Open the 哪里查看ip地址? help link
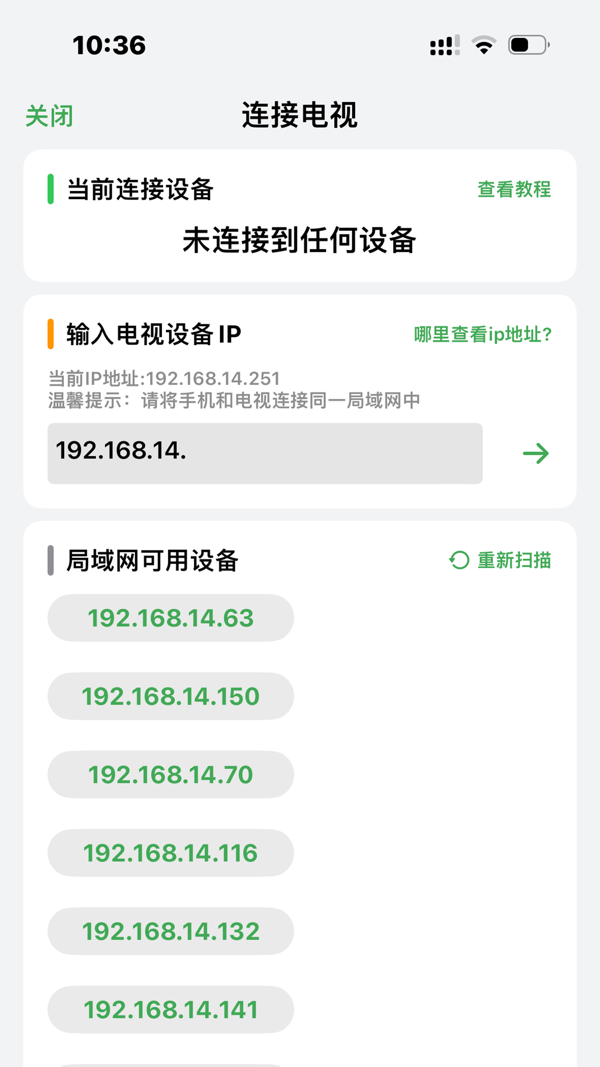 pos(483,334)
